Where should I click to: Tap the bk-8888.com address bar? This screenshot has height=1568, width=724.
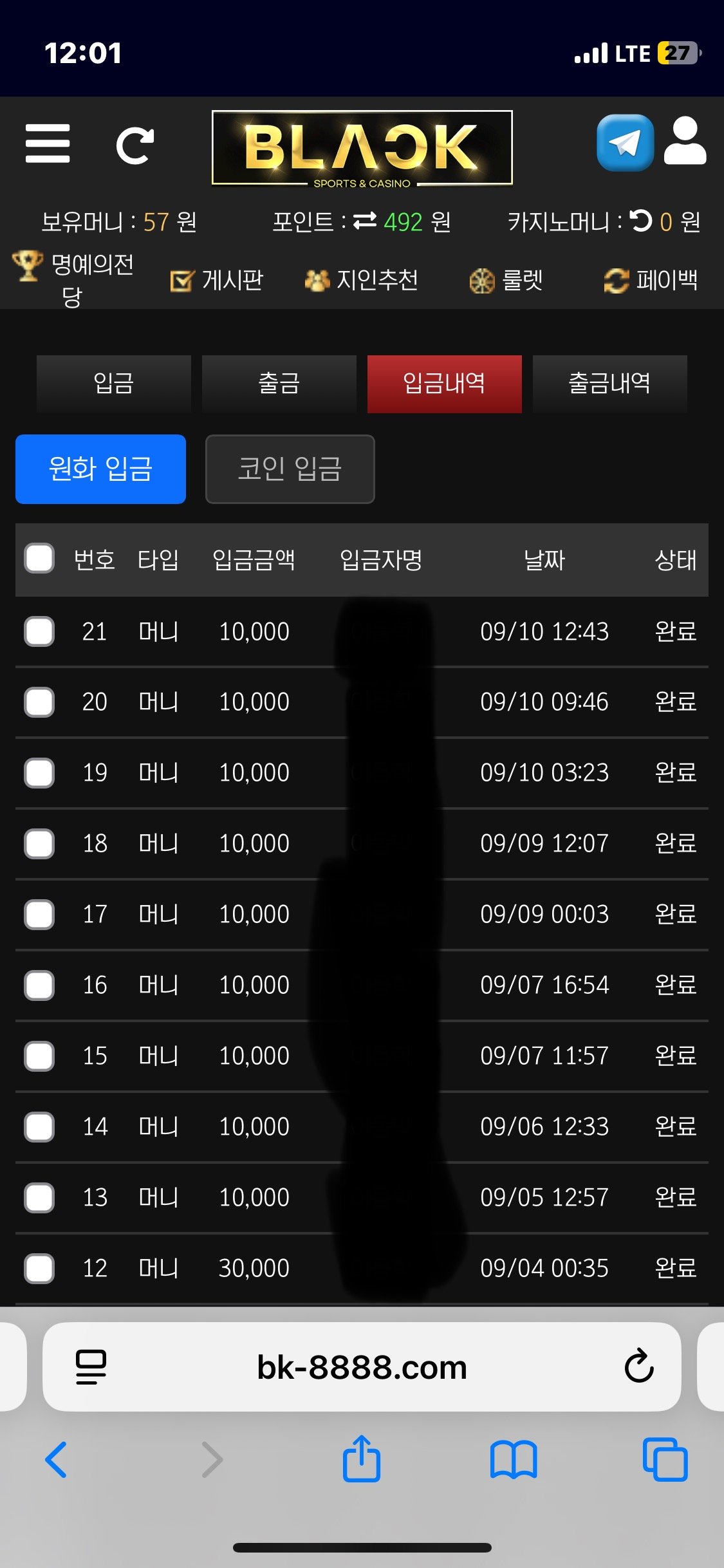click(362, 1367)
